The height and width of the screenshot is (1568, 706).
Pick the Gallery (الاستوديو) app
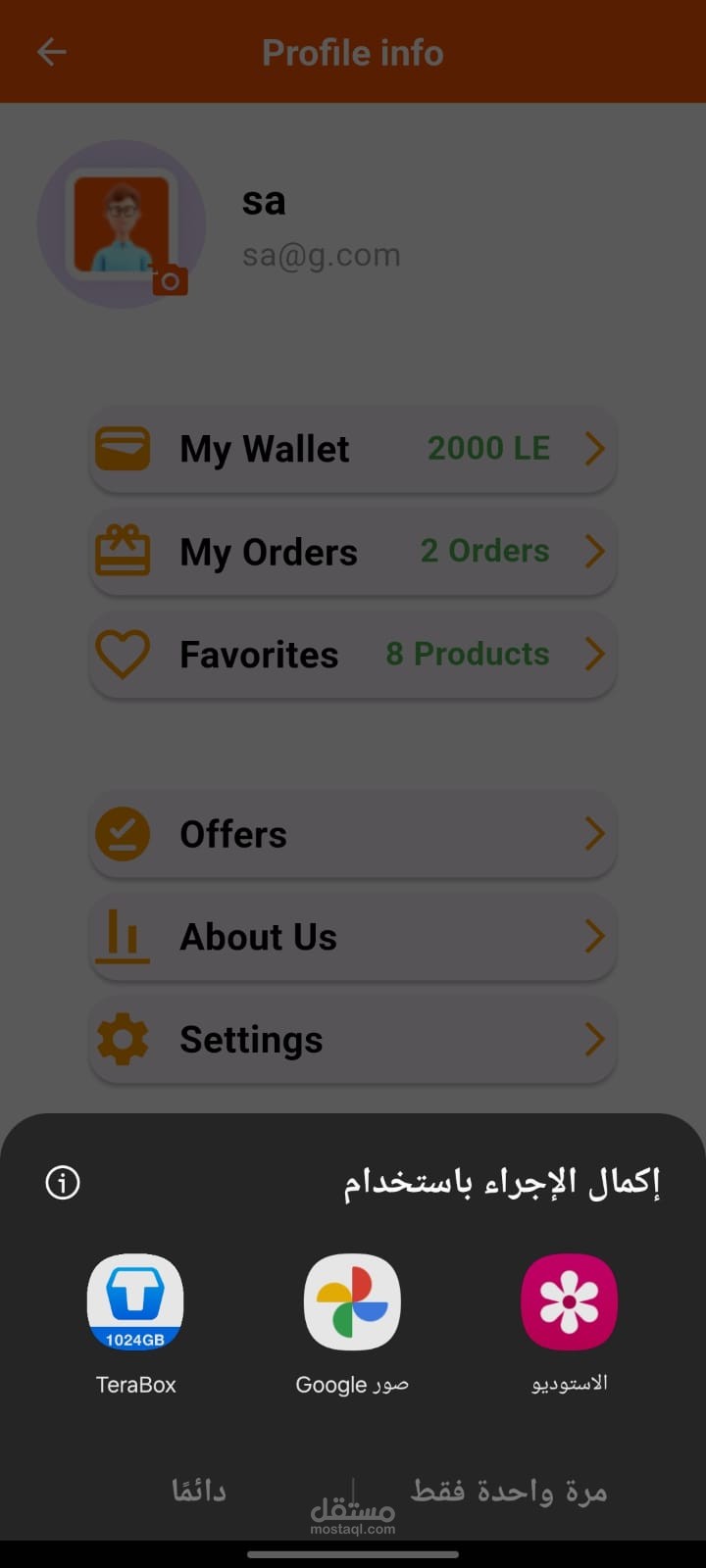[569, 1324]
